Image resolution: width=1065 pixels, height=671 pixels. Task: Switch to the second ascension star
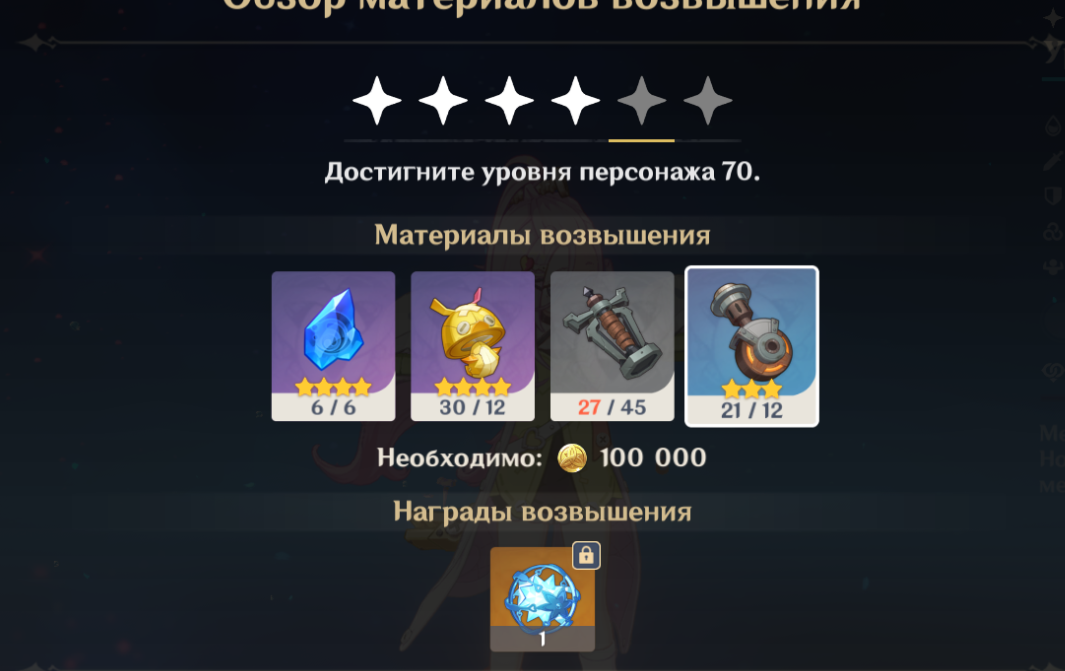(443, 101)
